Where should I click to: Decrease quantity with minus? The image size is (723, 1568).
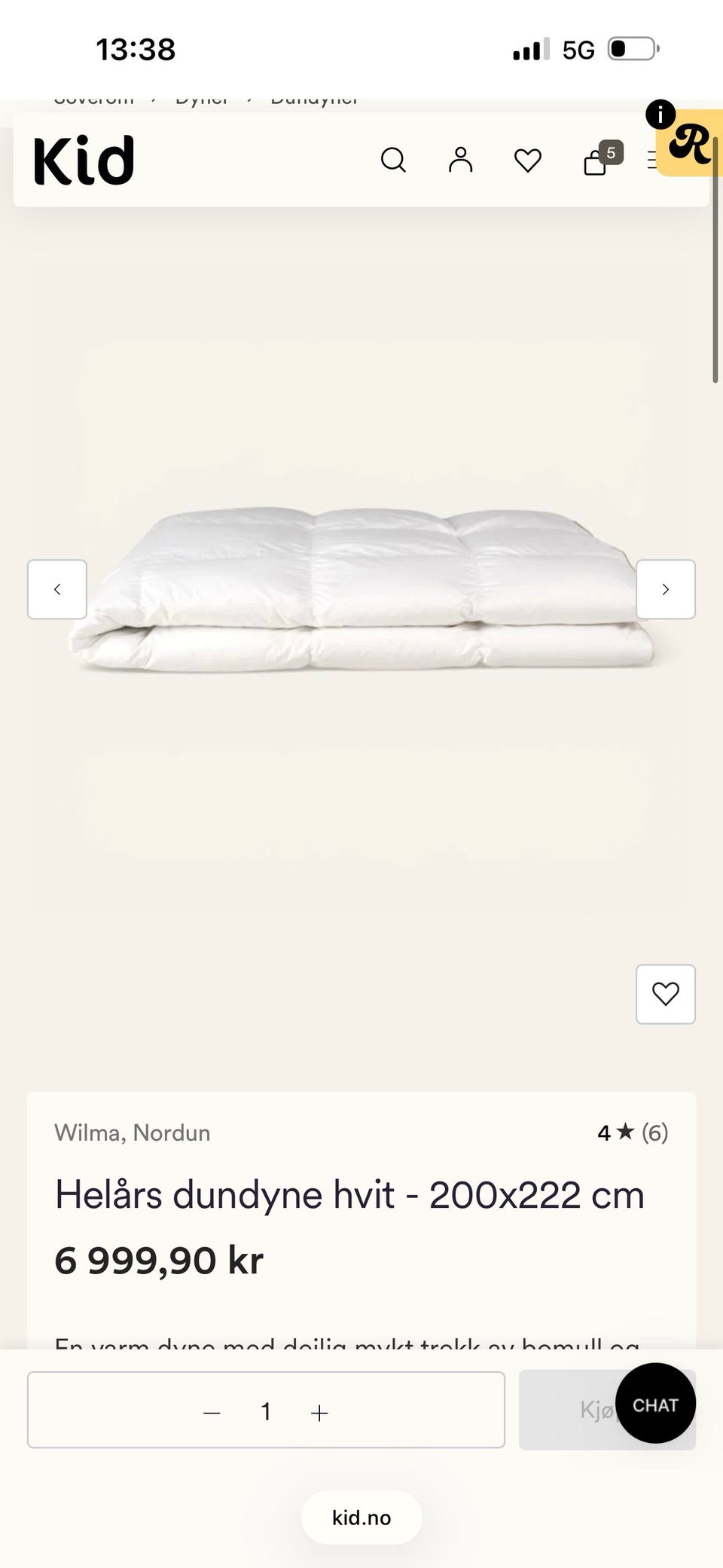212,1413
